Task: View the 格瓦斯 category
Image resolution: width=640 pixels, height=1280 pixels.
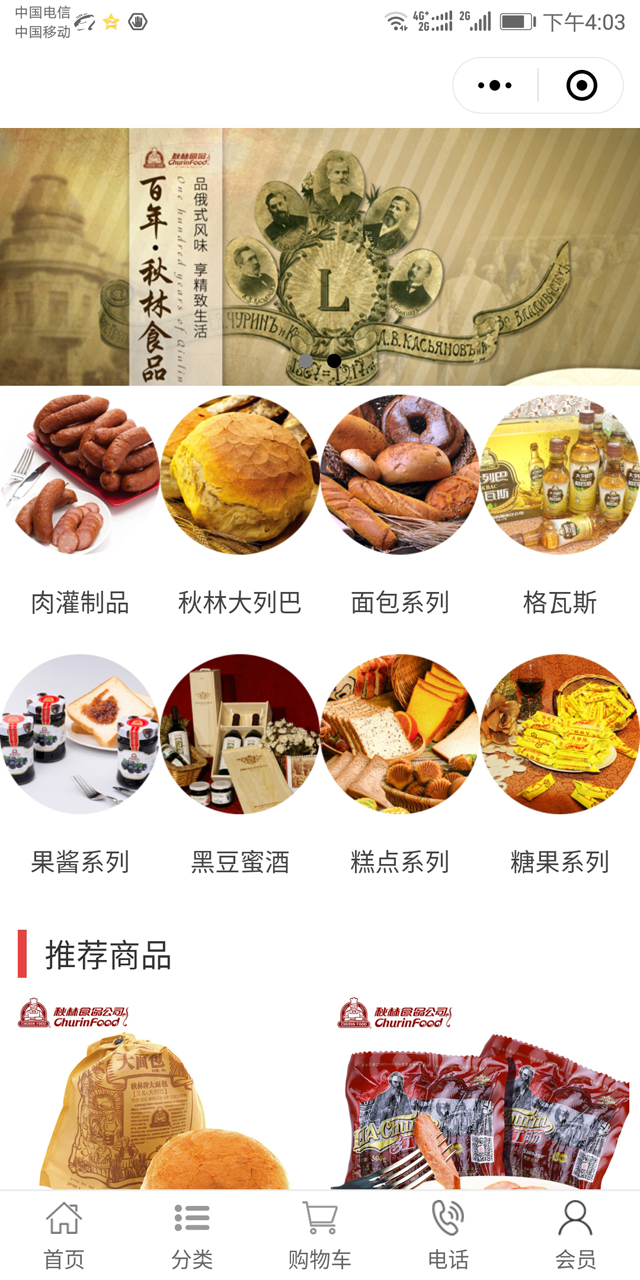Action: click(x=560, y=475)
